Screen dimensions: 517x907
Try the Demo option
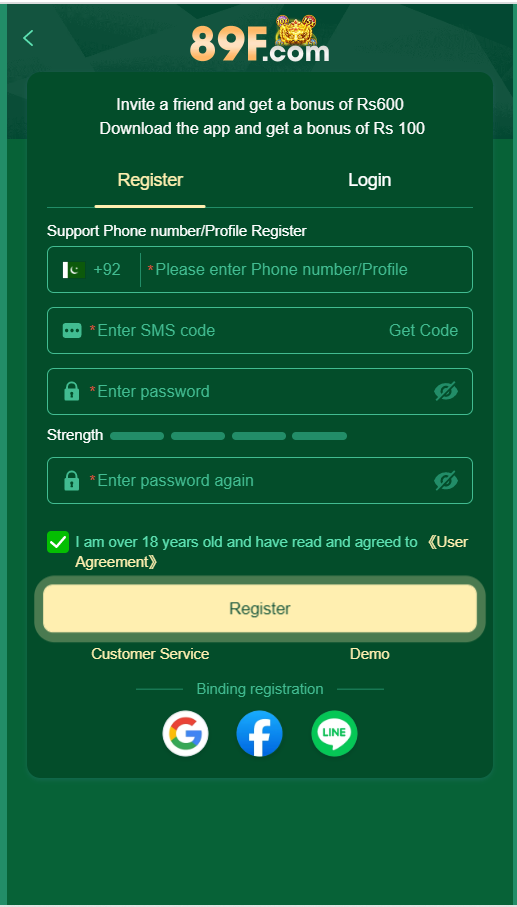(x=370, y=654)
